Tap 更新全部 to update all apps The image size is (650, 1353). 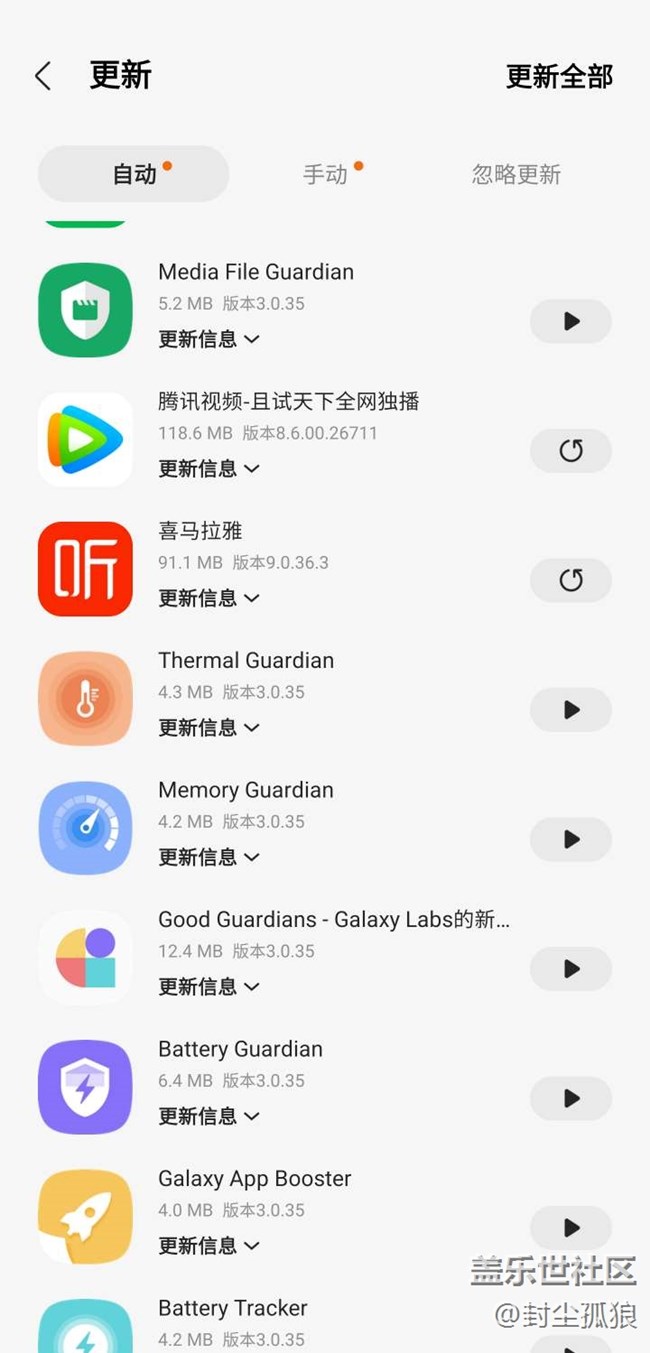click(x=559, y=77)
